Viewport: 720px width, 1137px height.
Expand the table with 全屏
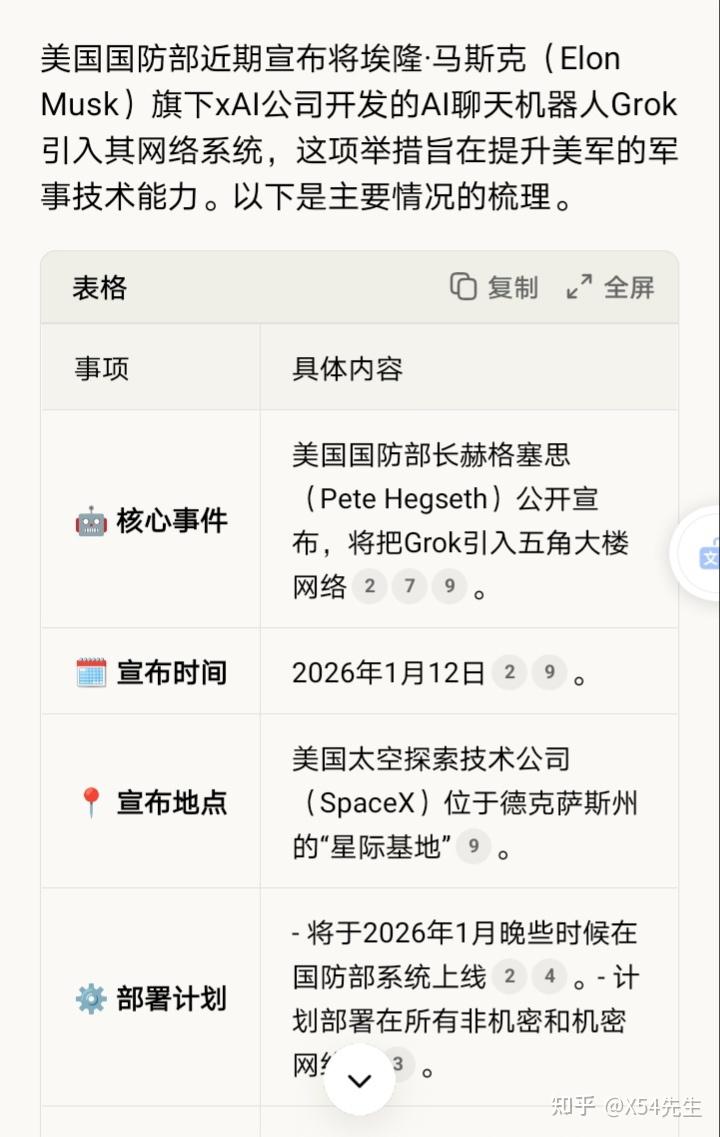point(611,287)
